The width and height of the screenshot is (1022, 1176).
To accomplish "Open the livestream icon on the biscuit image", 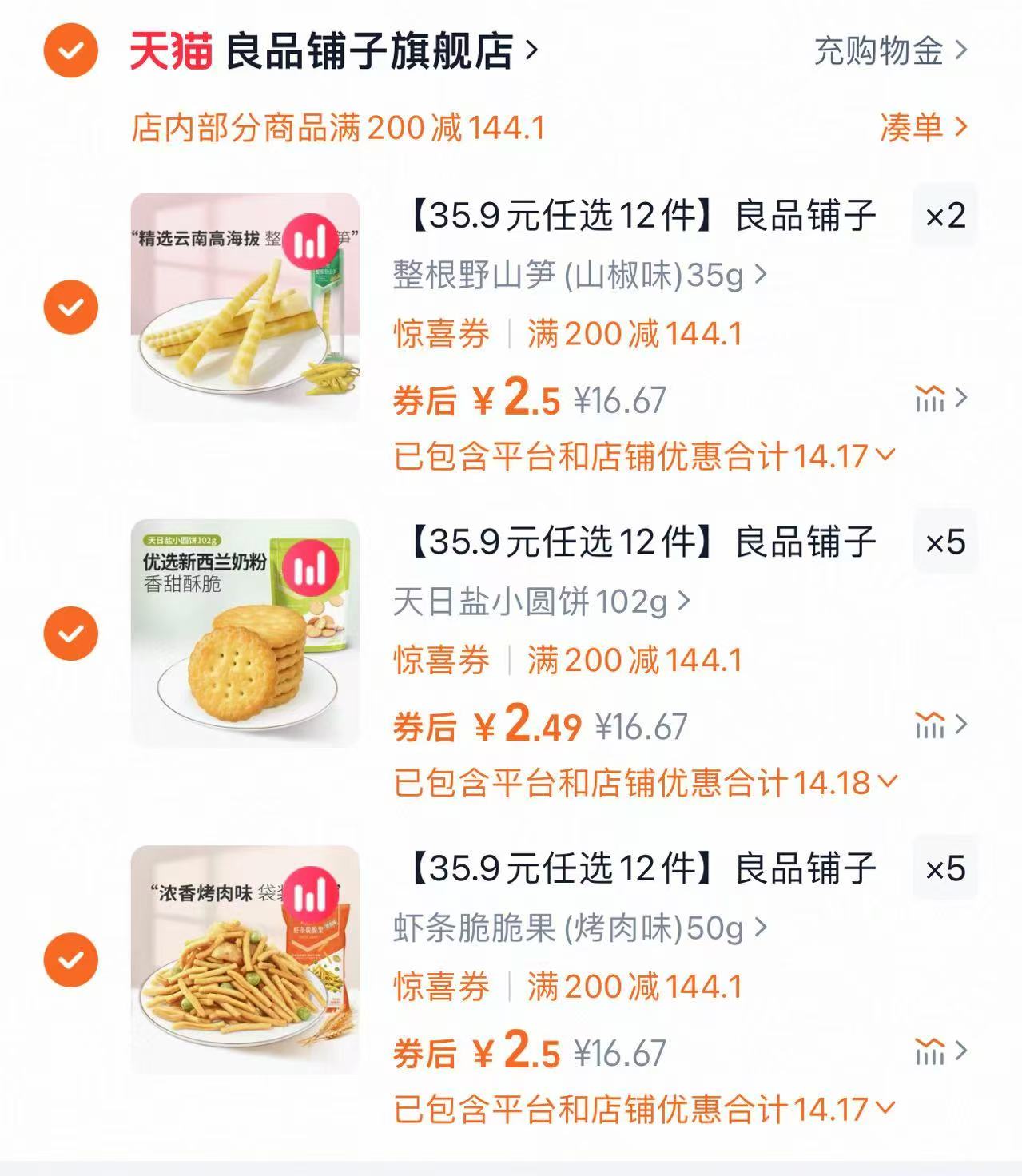I will pos(312,568).
